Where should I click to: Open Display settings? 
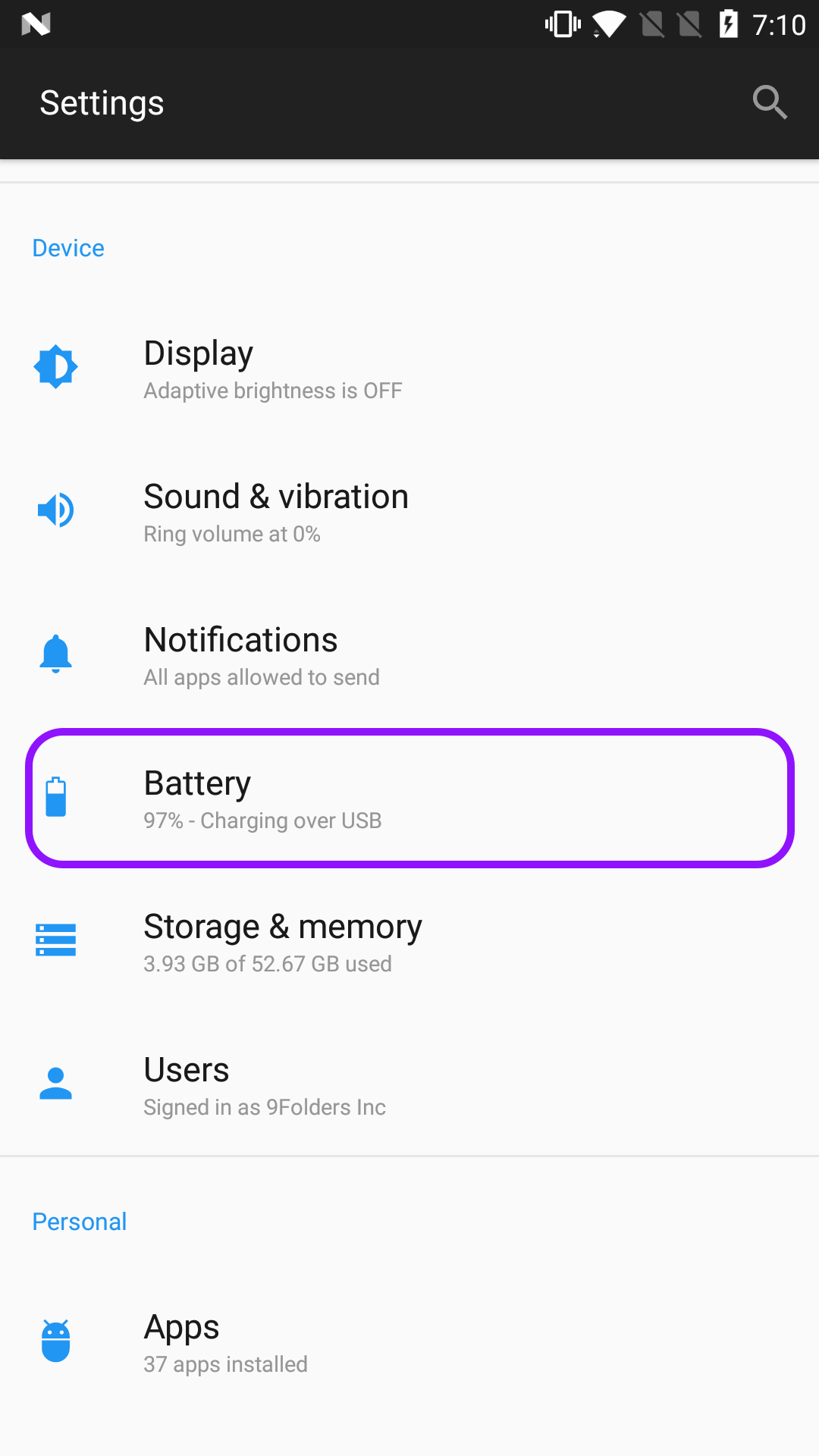pos(409,368)
